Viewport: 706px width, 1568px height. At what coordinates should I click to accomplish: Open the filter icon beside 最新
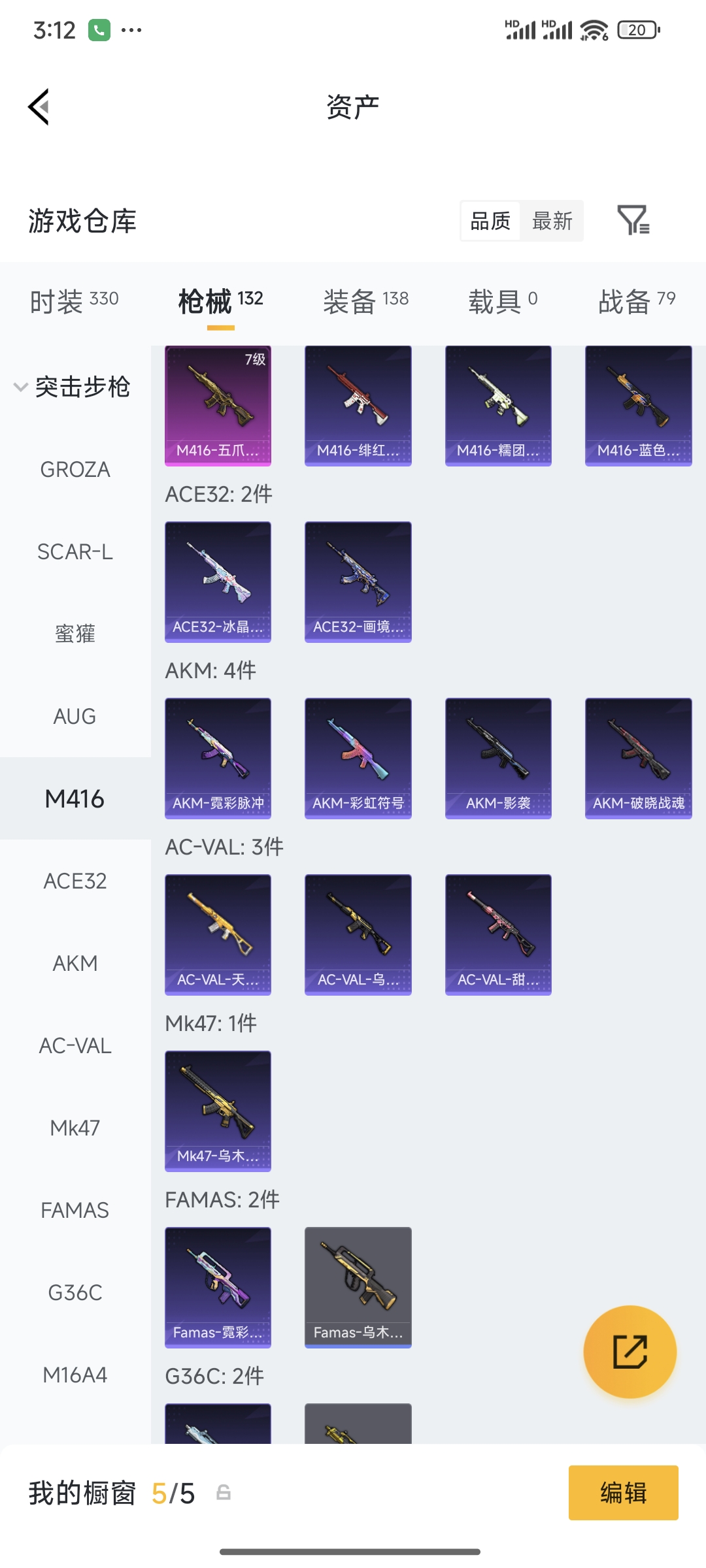pos(633,220)
